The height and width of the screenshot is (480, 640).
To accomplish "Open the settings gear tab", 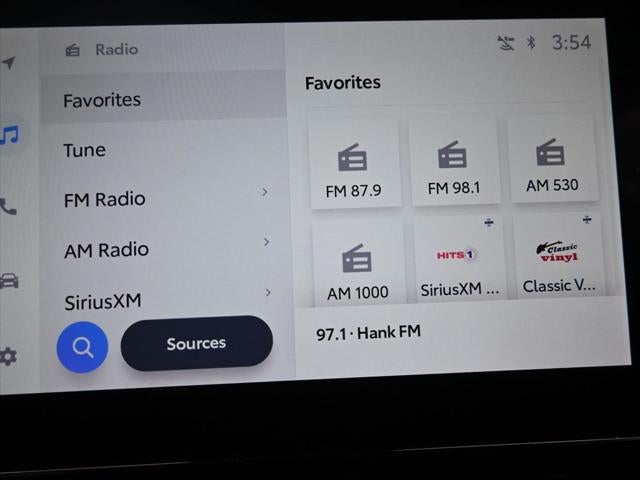I will (9, 356).
